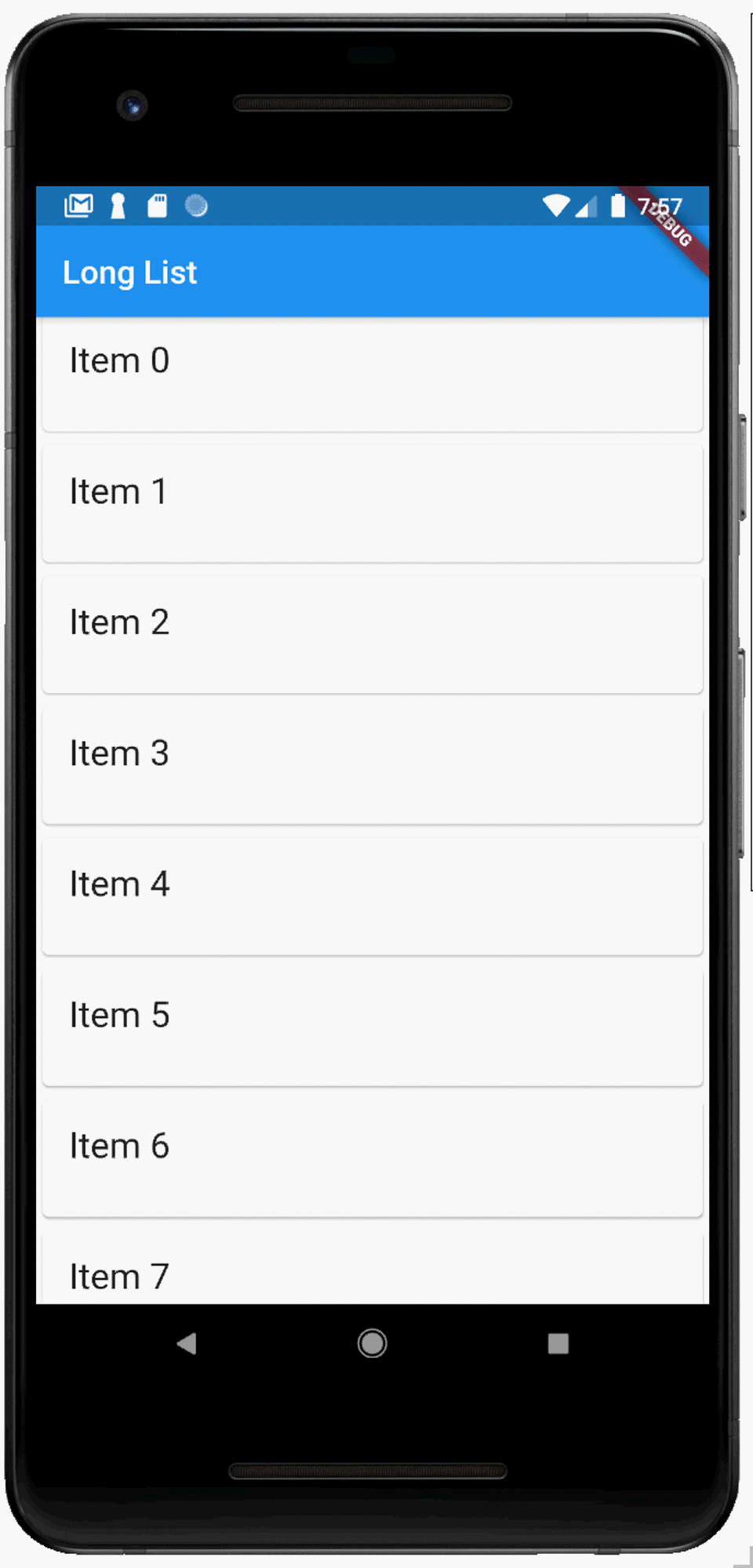Tap on Item 2
This screenshot has height=1568, width=753.
tap(372, 634)
